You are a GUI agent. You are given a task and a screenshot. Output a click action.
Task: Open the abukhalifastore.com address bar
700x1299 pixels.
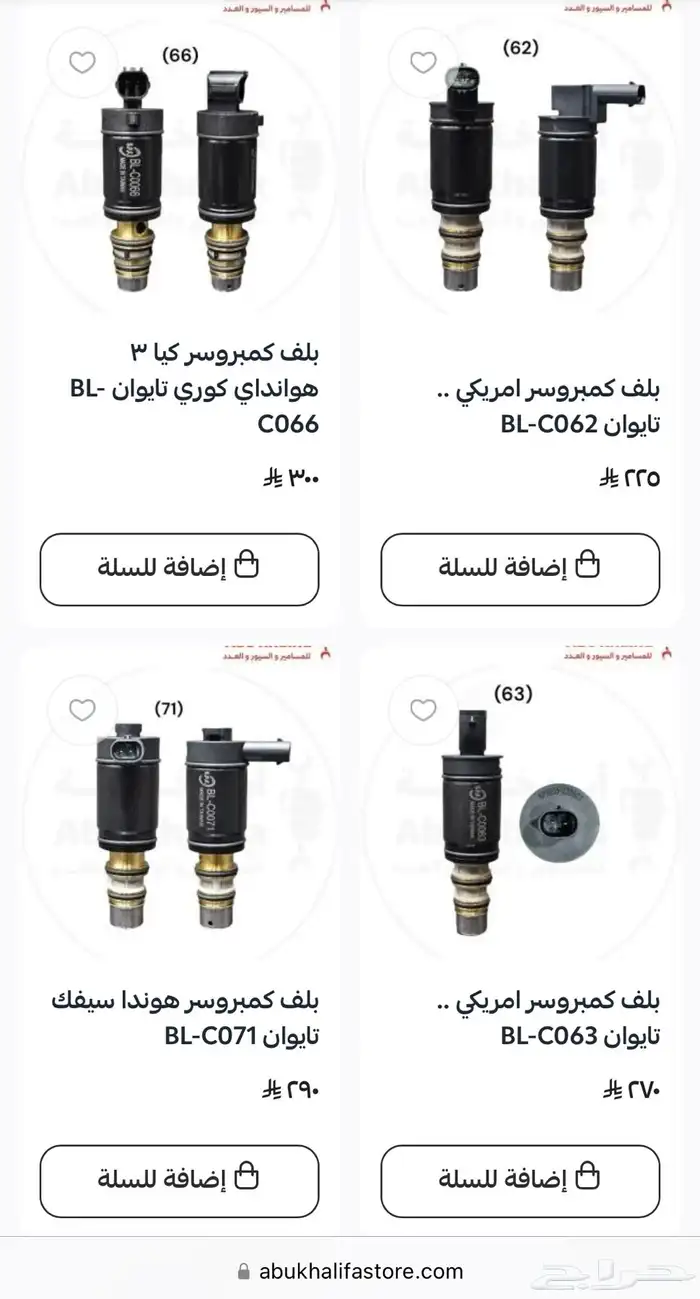[350, 1271]
